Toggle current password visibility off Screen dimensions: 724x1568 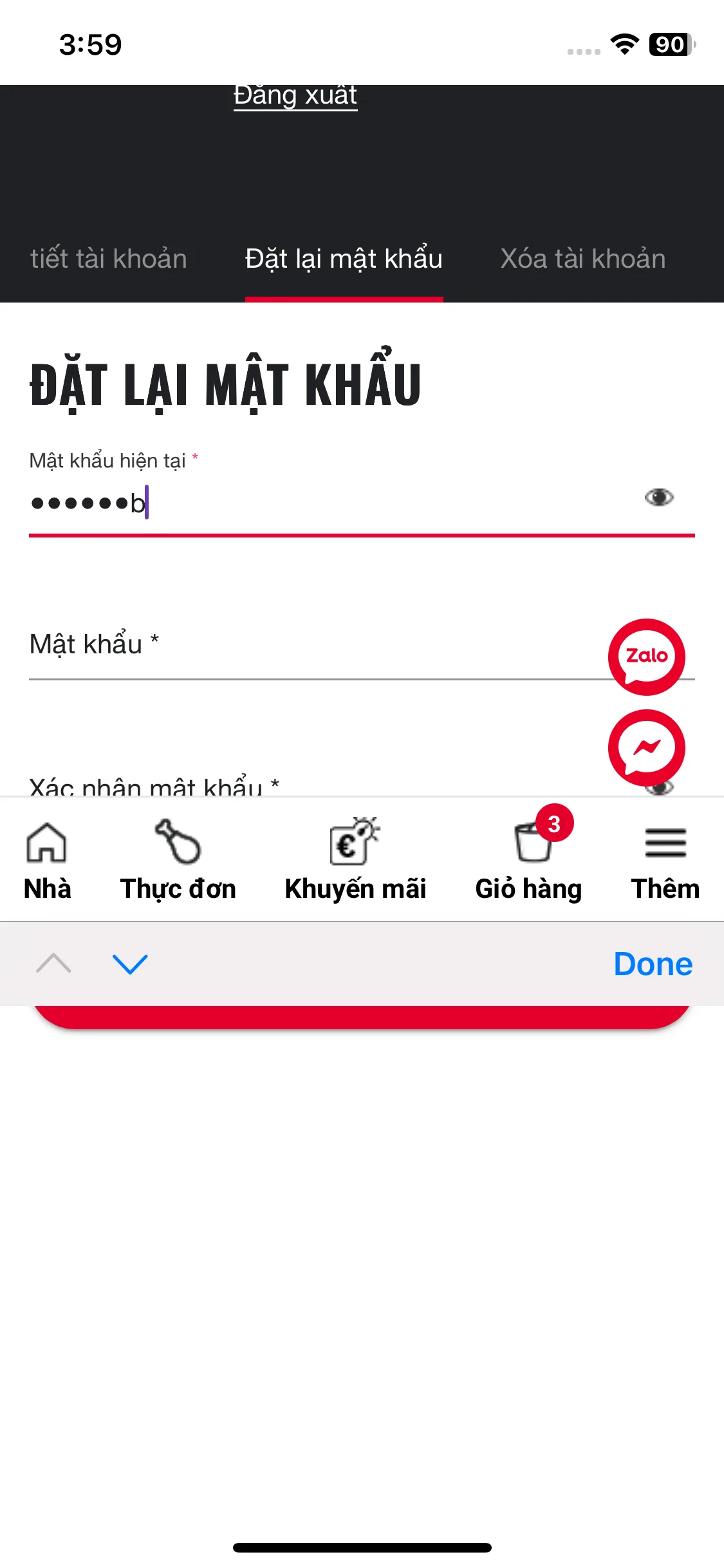[x=659, y=498]
